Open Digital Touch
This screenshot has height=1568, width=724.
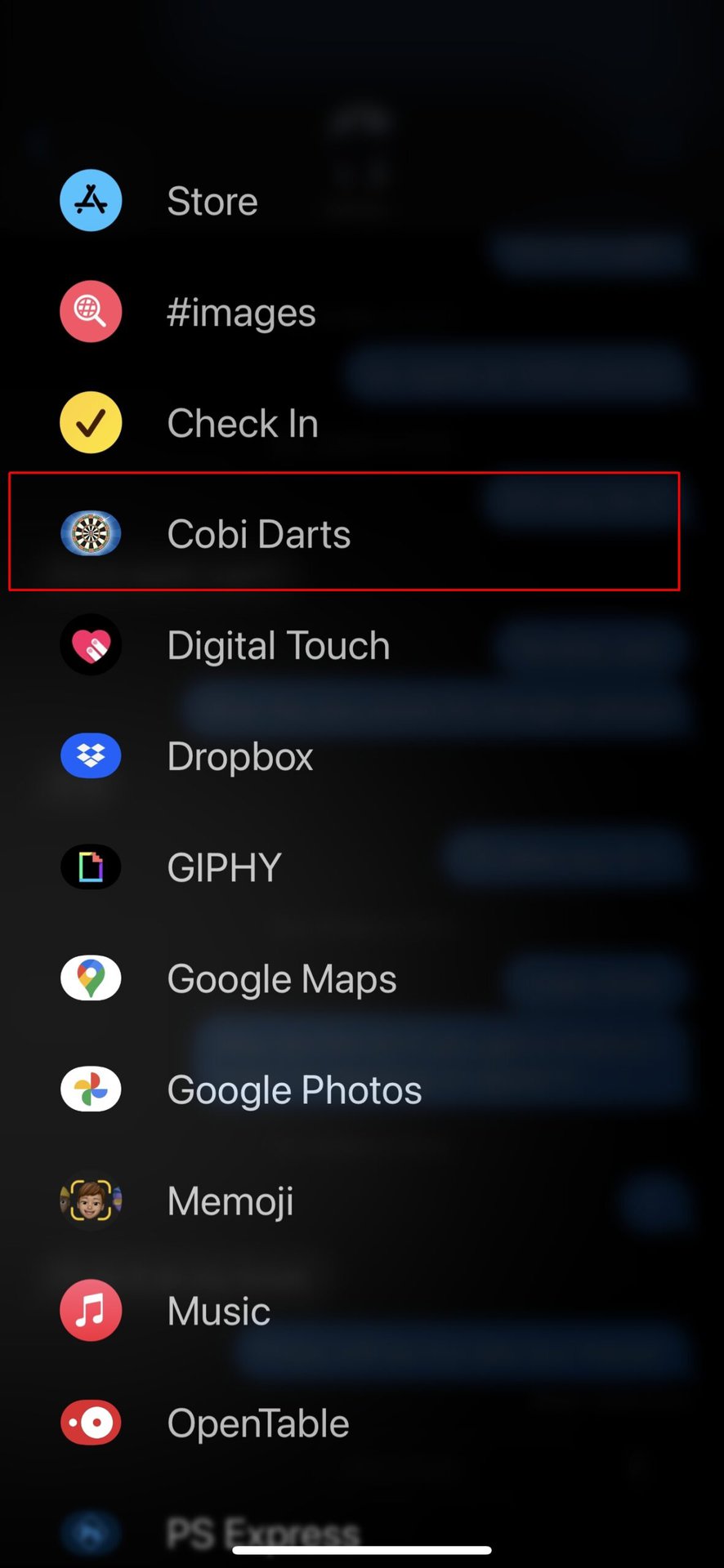pos(278,645)
